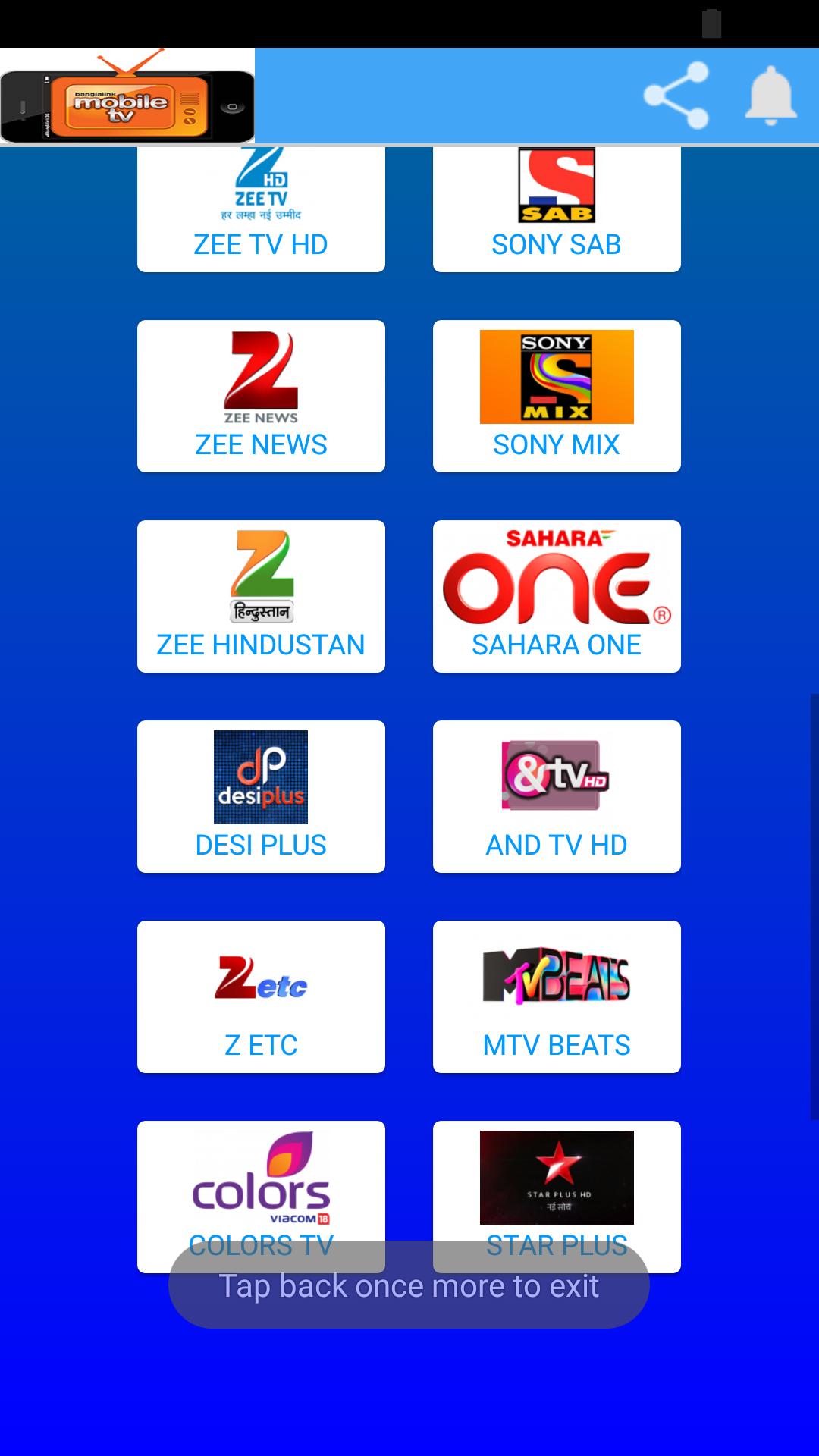Image resolution: width=819 pixels, height=1456 pixels.
Task: Watch the ZEE NEWS channel
Action: pos(261,396)
